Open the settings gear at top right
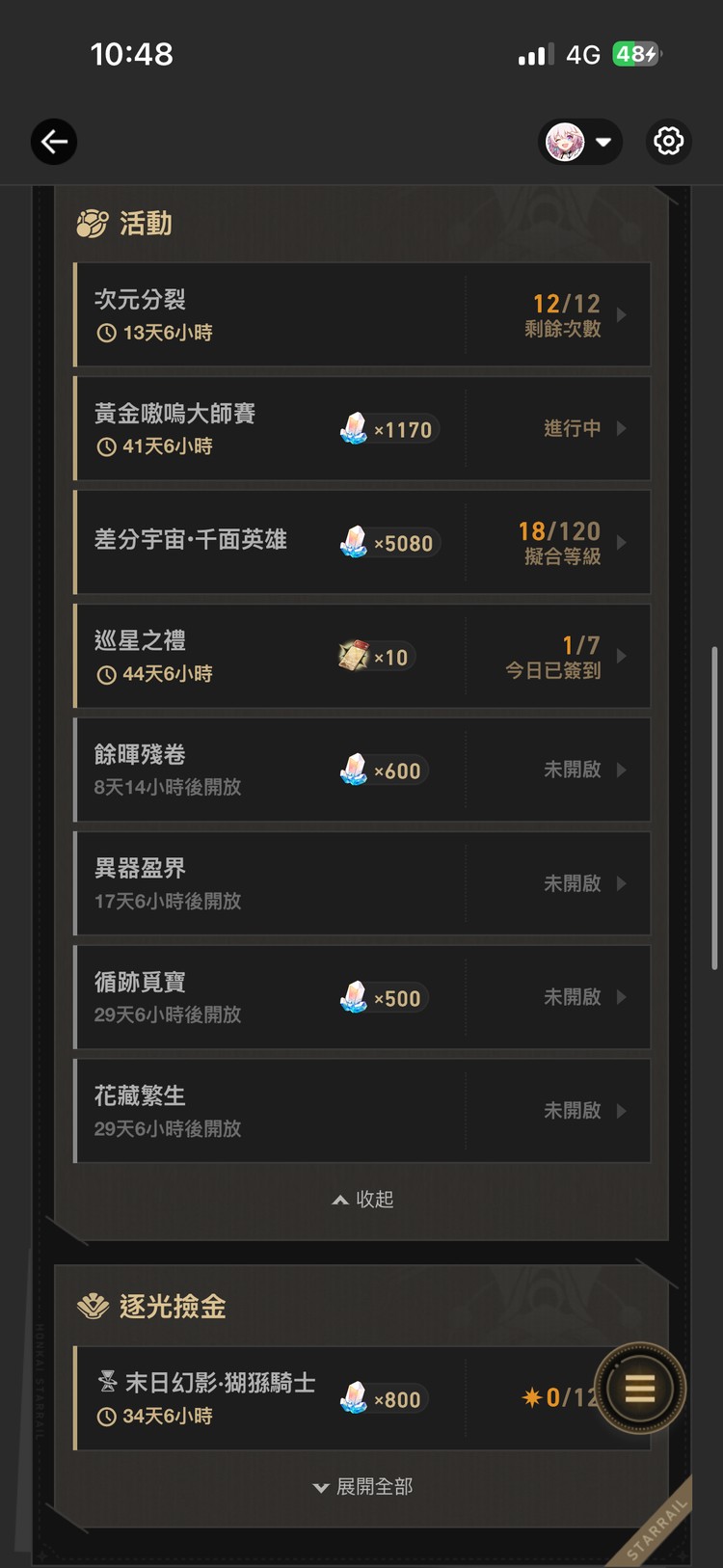The image size is (723, 1568). 668,141
